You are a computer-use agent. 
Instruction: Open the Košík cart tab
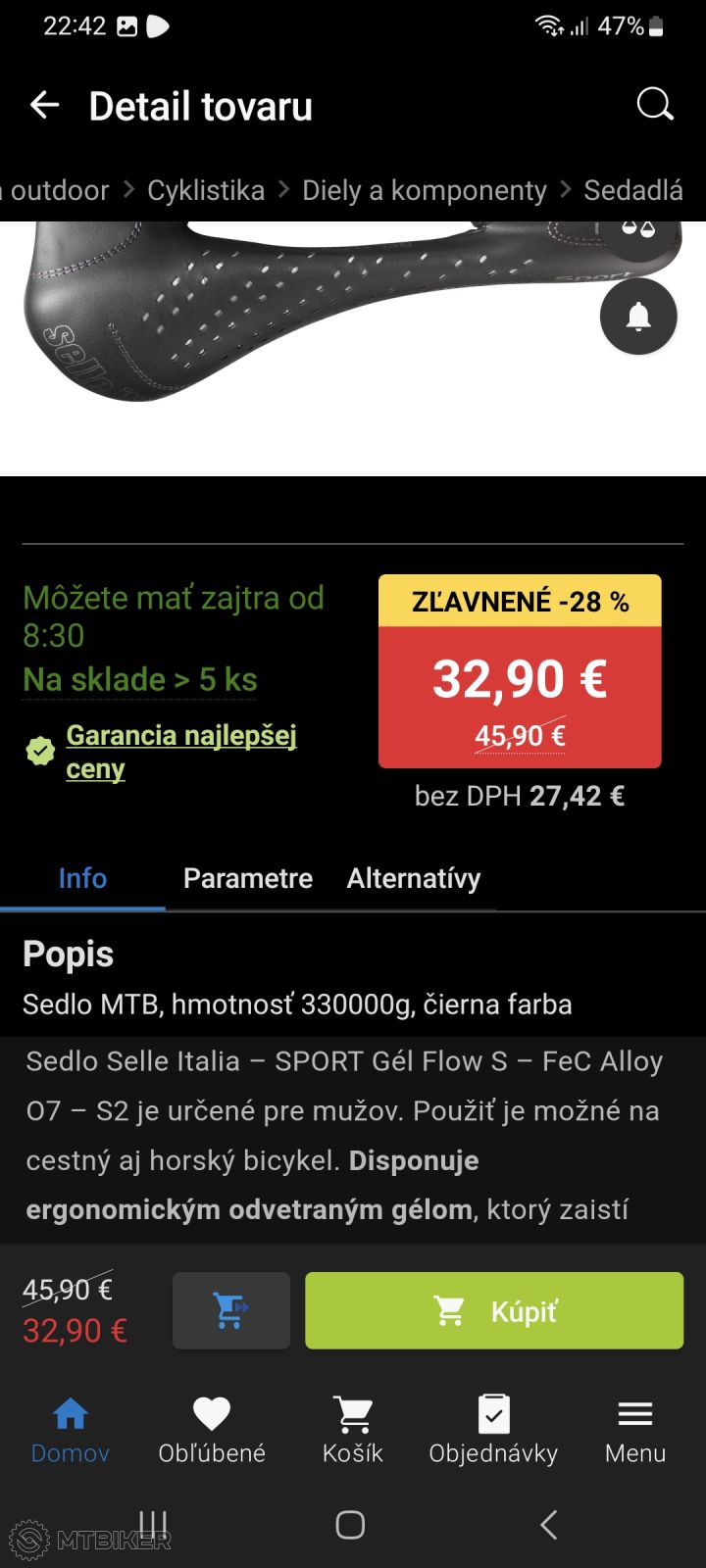coord(353,1430)
